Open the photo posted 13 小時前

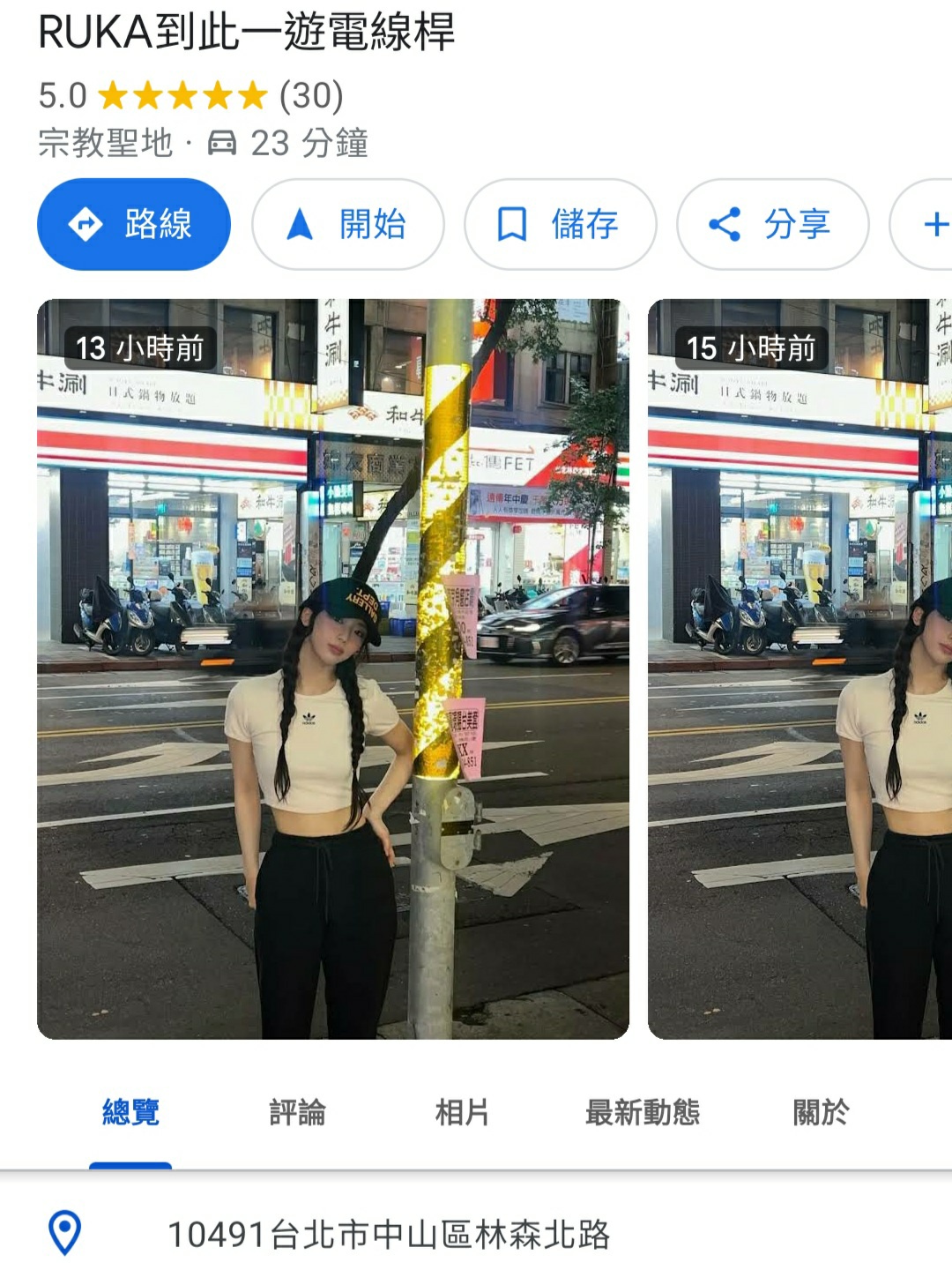coord(333,670)
